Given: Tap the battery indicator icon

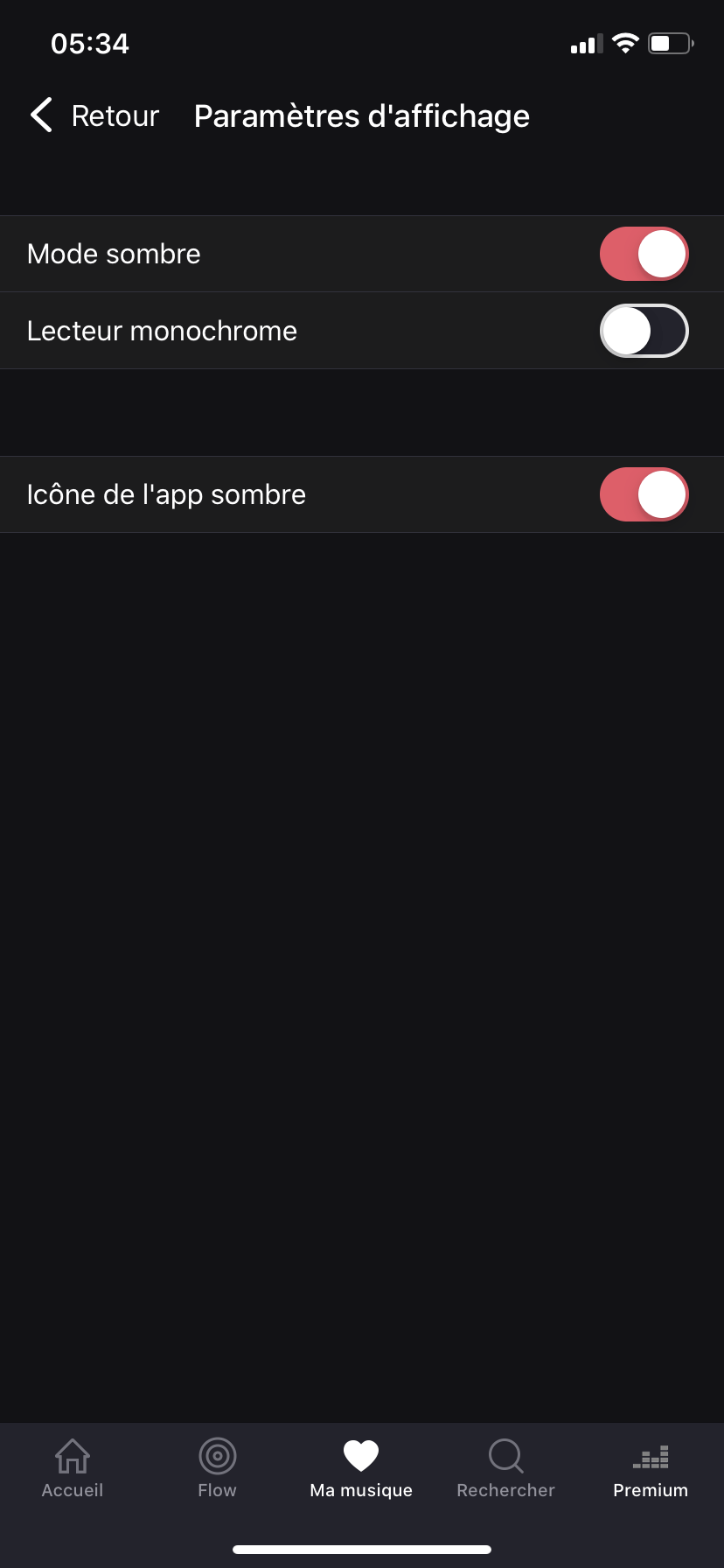Looking at the screenshot, I should [670, 43].
